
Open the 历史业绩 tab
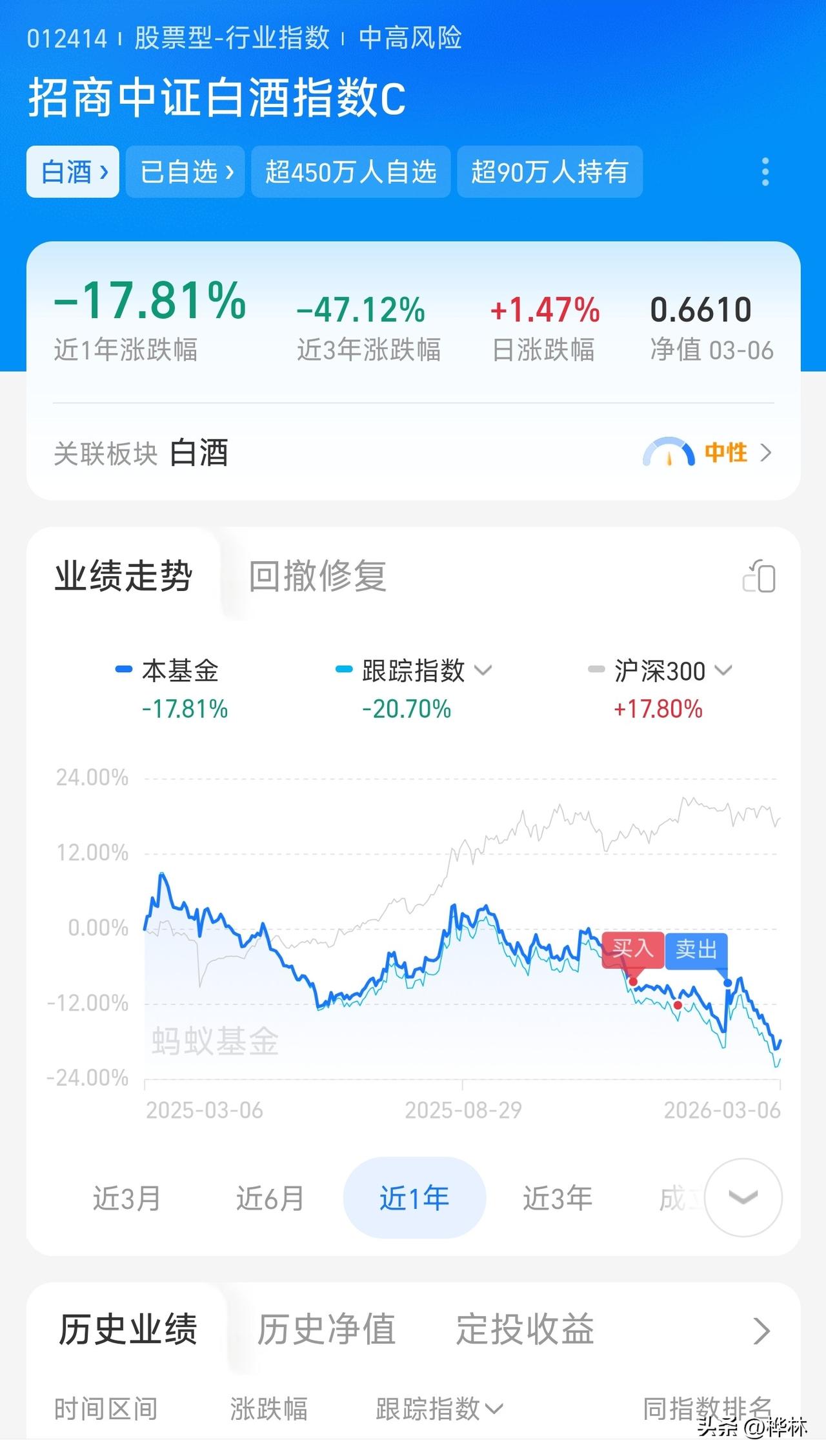tap(128, 1330)
